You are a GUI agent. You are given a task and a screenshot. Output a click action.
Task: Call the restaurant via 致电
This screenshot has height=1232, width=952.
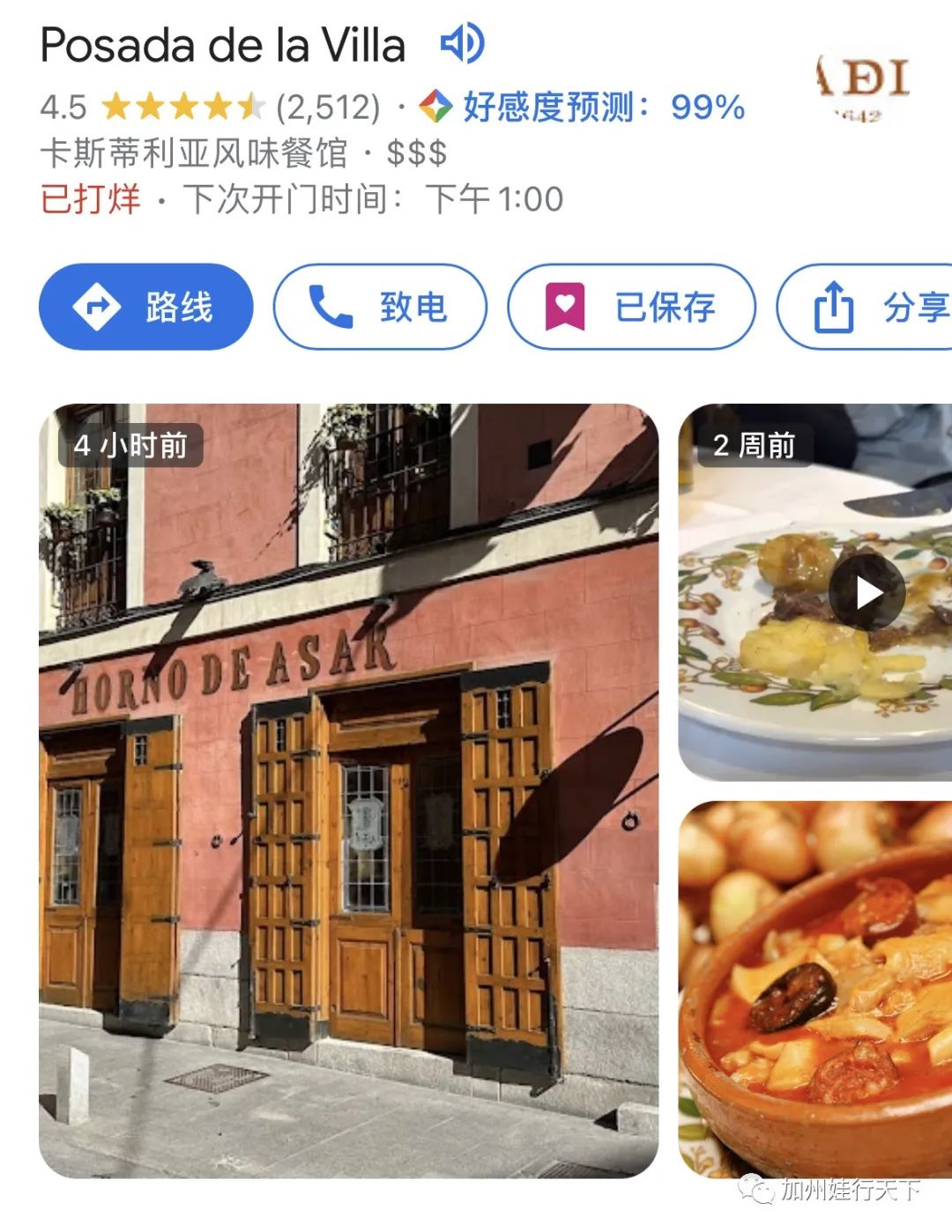380,307
